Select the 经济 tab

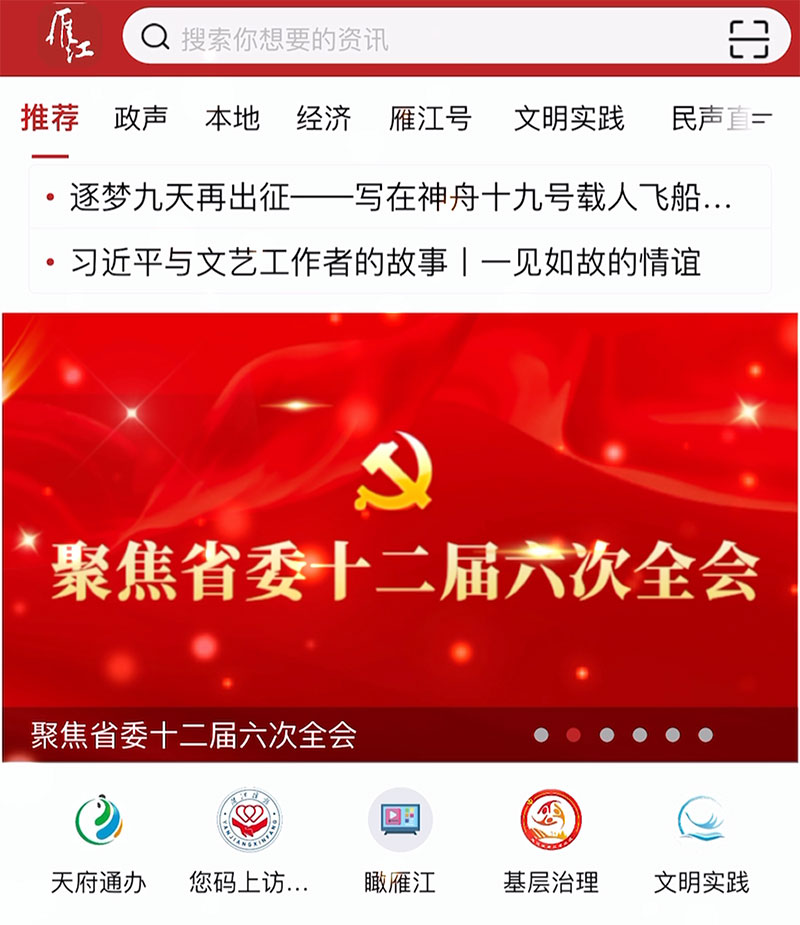[x=324, y=119]
